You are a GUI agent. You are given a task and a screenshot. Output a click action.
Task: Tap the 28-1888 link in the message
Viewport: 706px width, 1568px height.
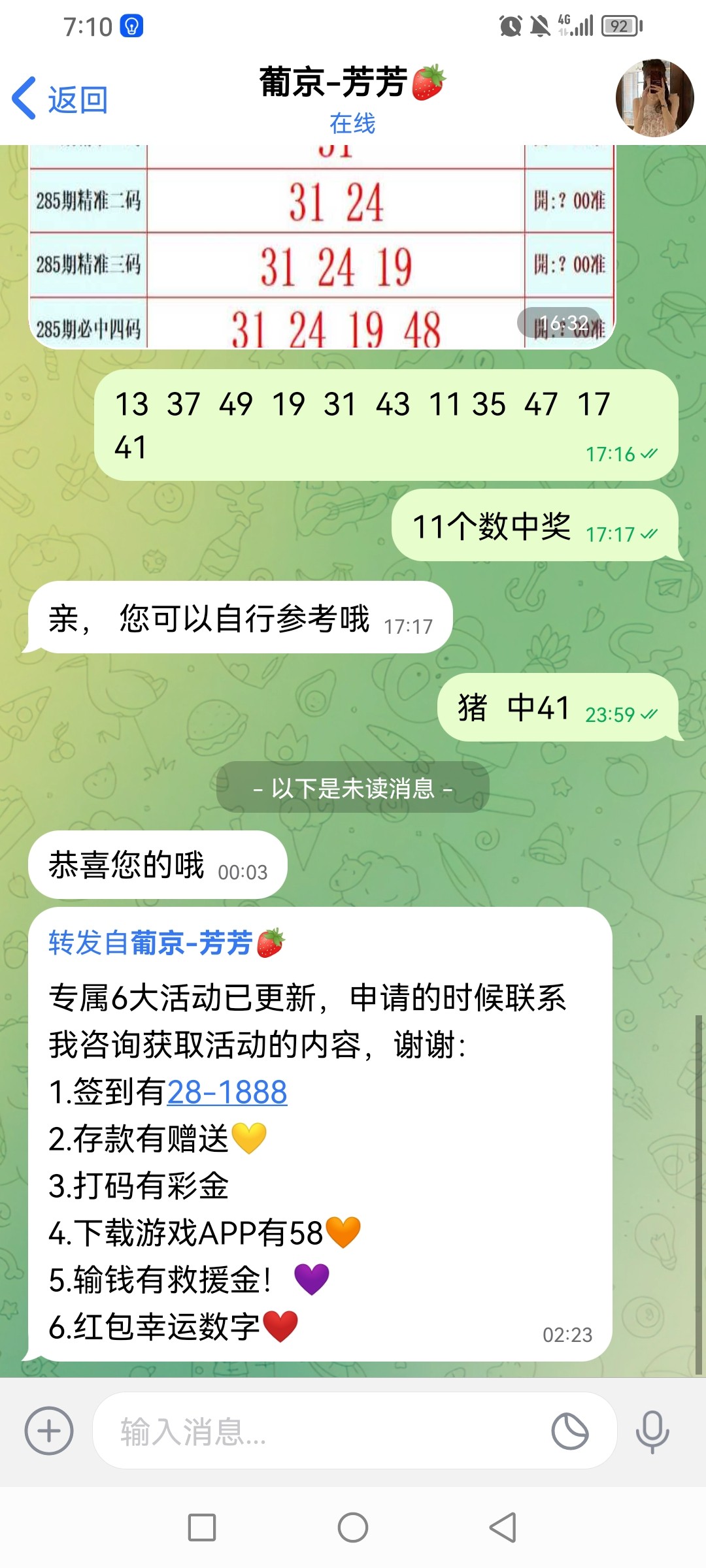[227, 1092]
